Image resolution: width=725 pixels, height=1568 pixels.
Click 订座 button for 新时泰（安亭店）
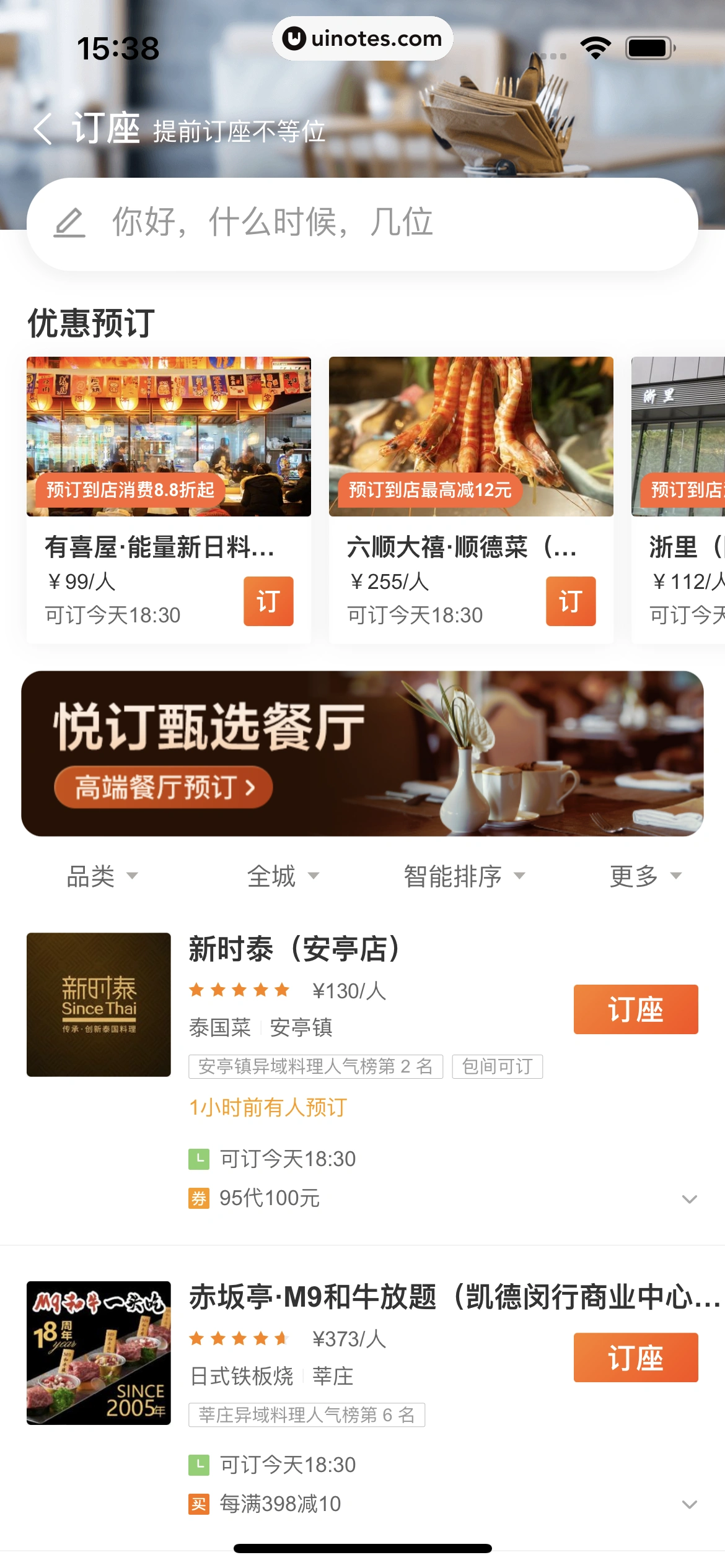pos(635,1009)
